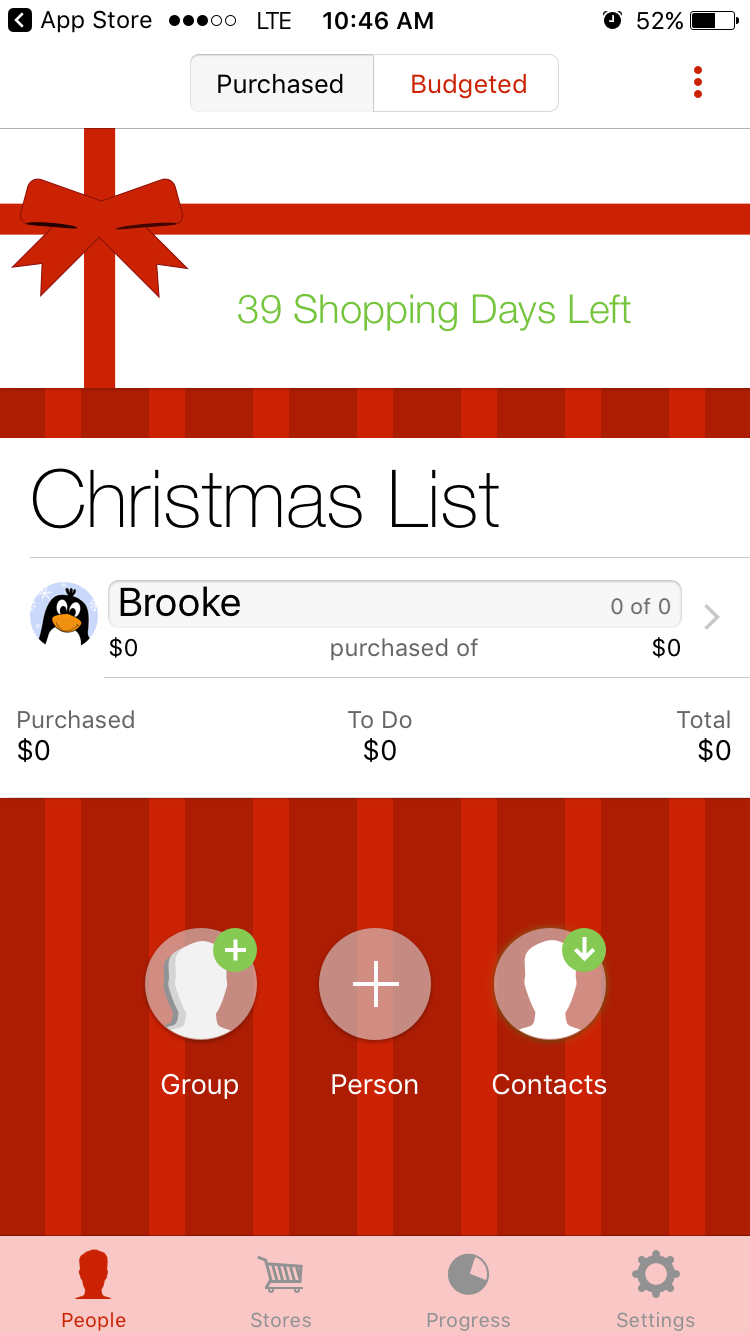View the Progress pie chart icon
750x1334 pixels.
click(x=468, y=1285)
